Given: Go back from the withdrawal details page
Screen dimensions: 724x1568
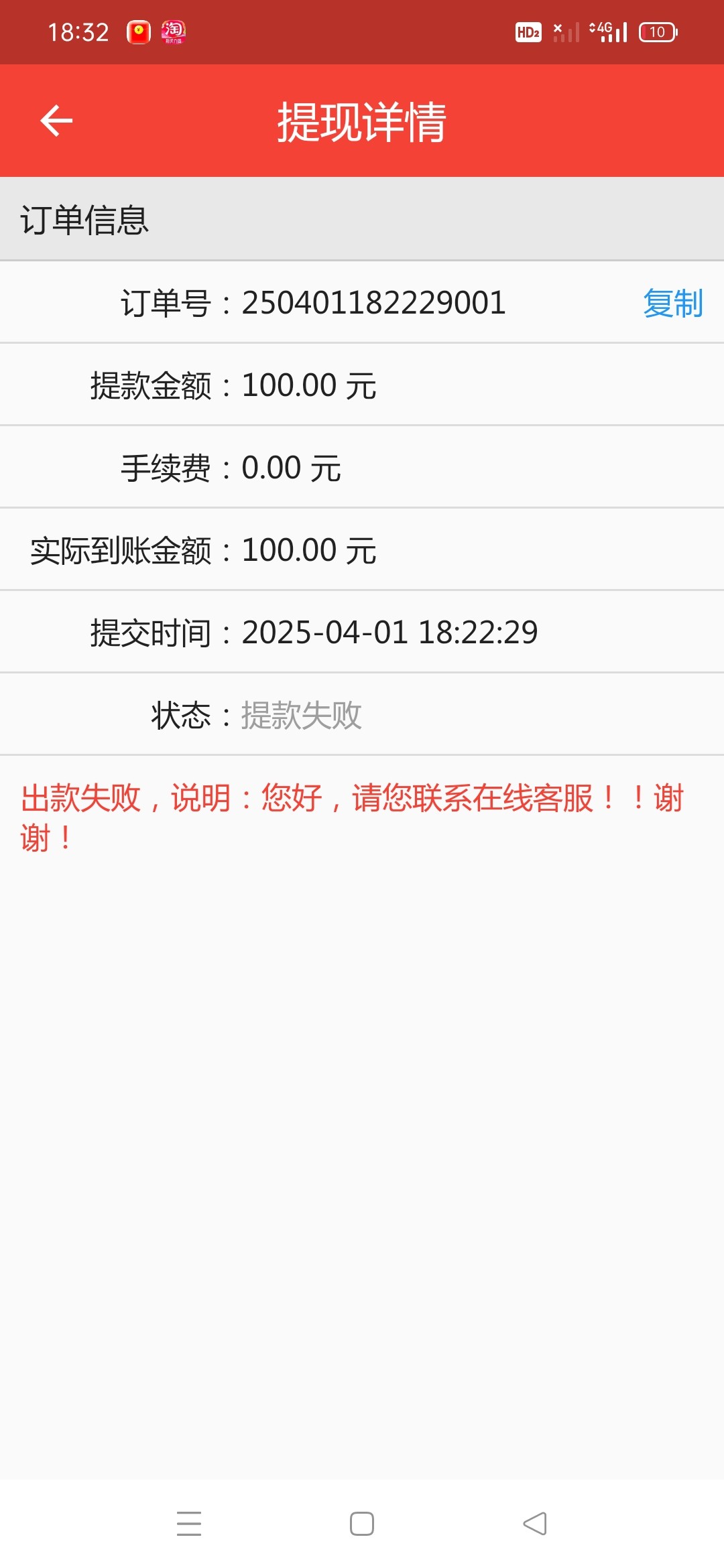Looking at the screenshot, I should click(56, 121).
